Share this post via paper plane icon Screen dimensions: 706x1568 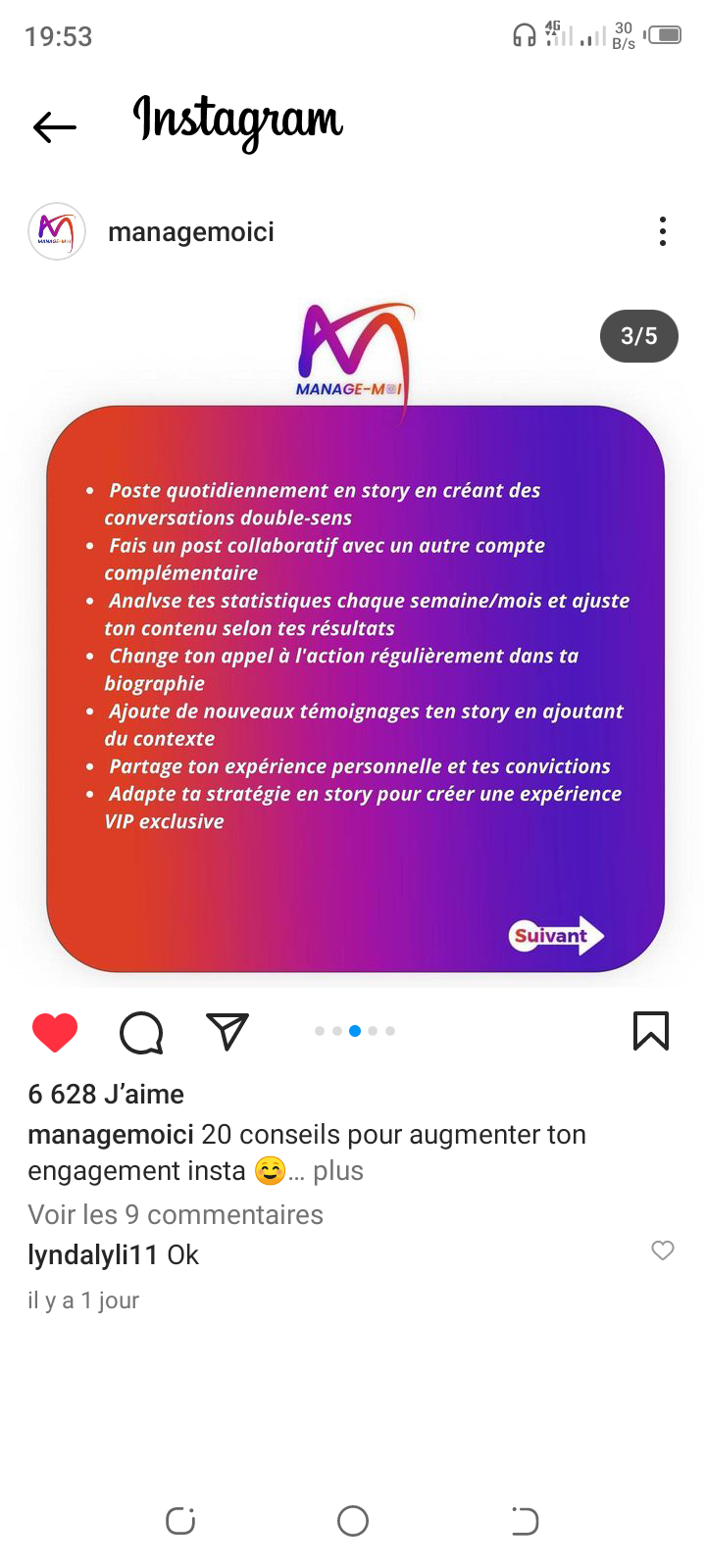click(227, 1032)
